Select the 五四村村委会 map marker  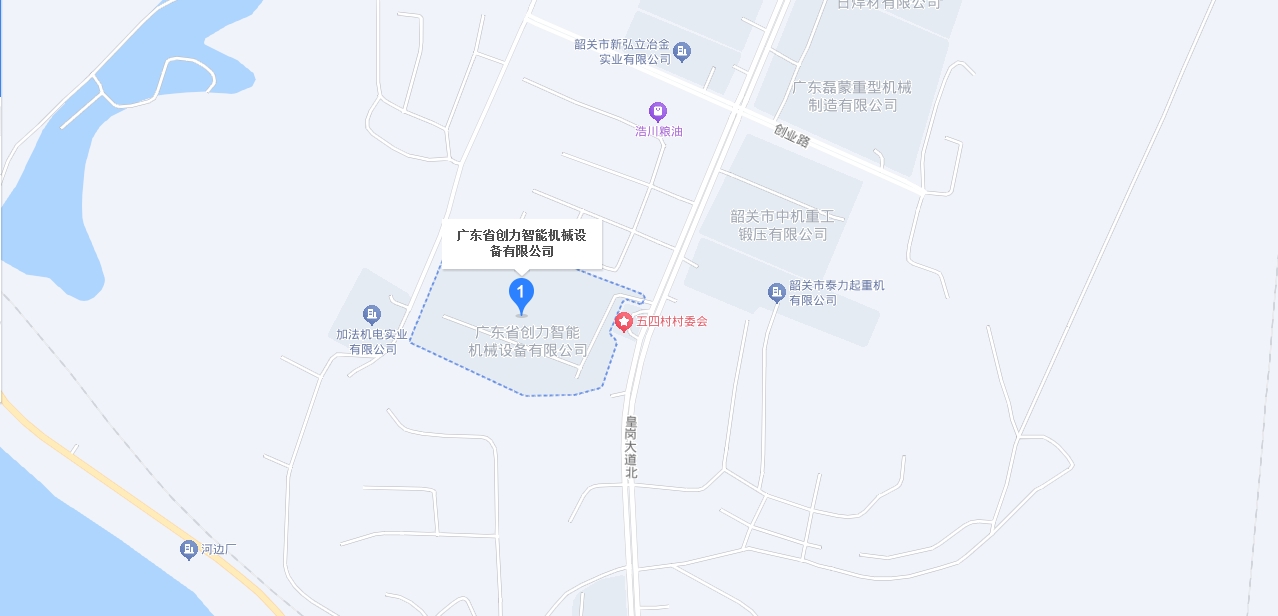coord(624,321)
